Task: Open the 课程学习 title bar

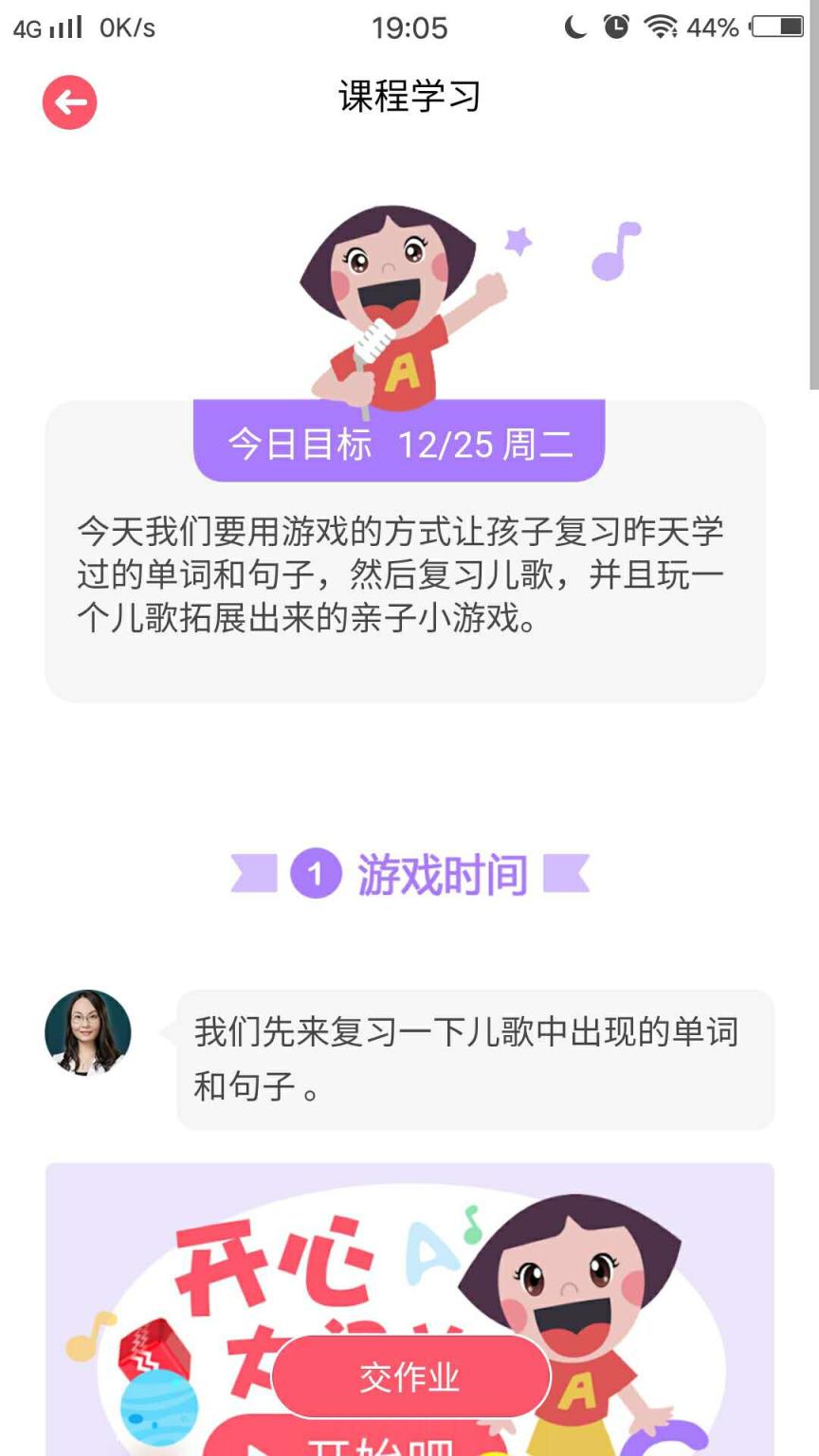Action: pos(409,98)
